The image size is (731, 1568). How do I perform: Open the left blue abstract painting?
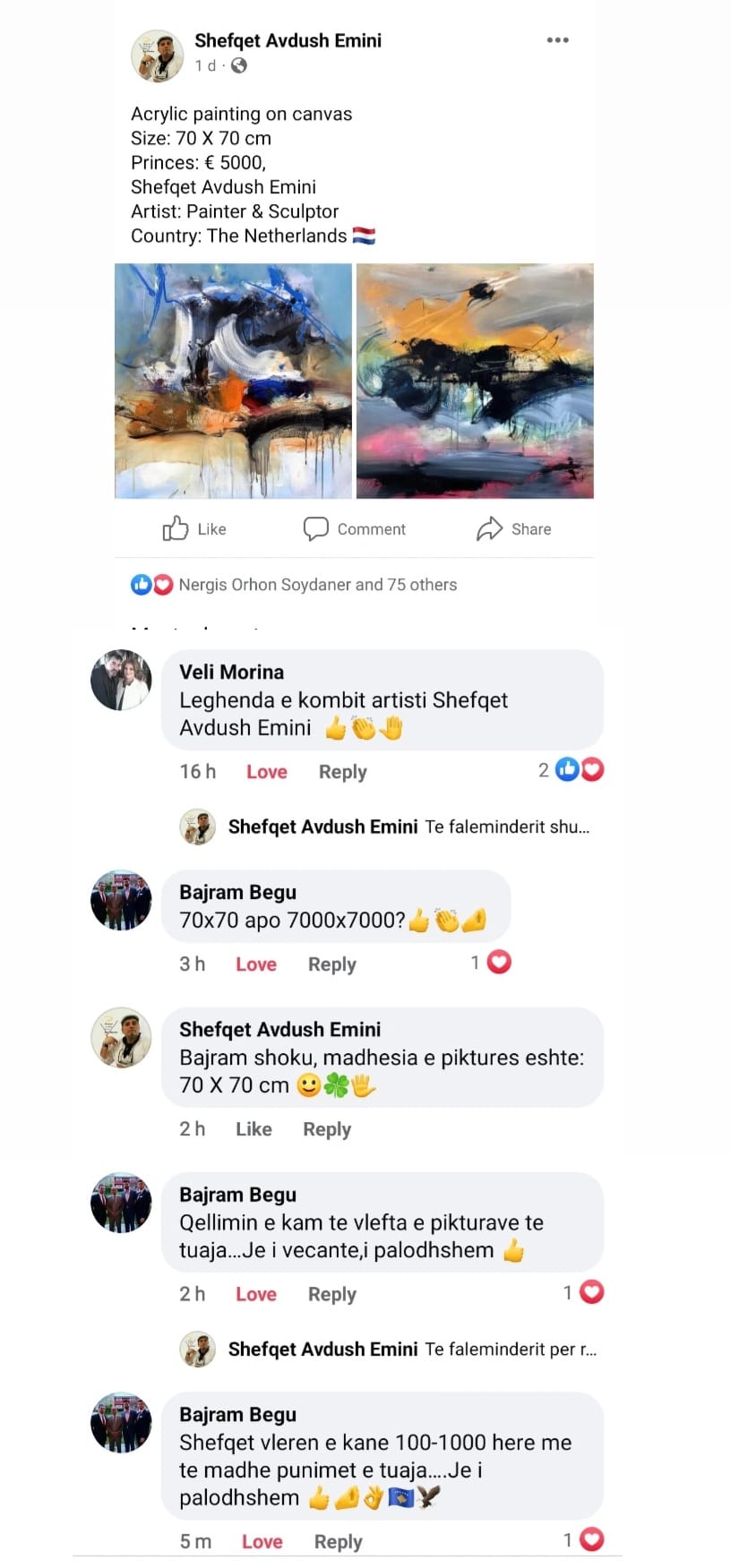click(x=233, y=381)
